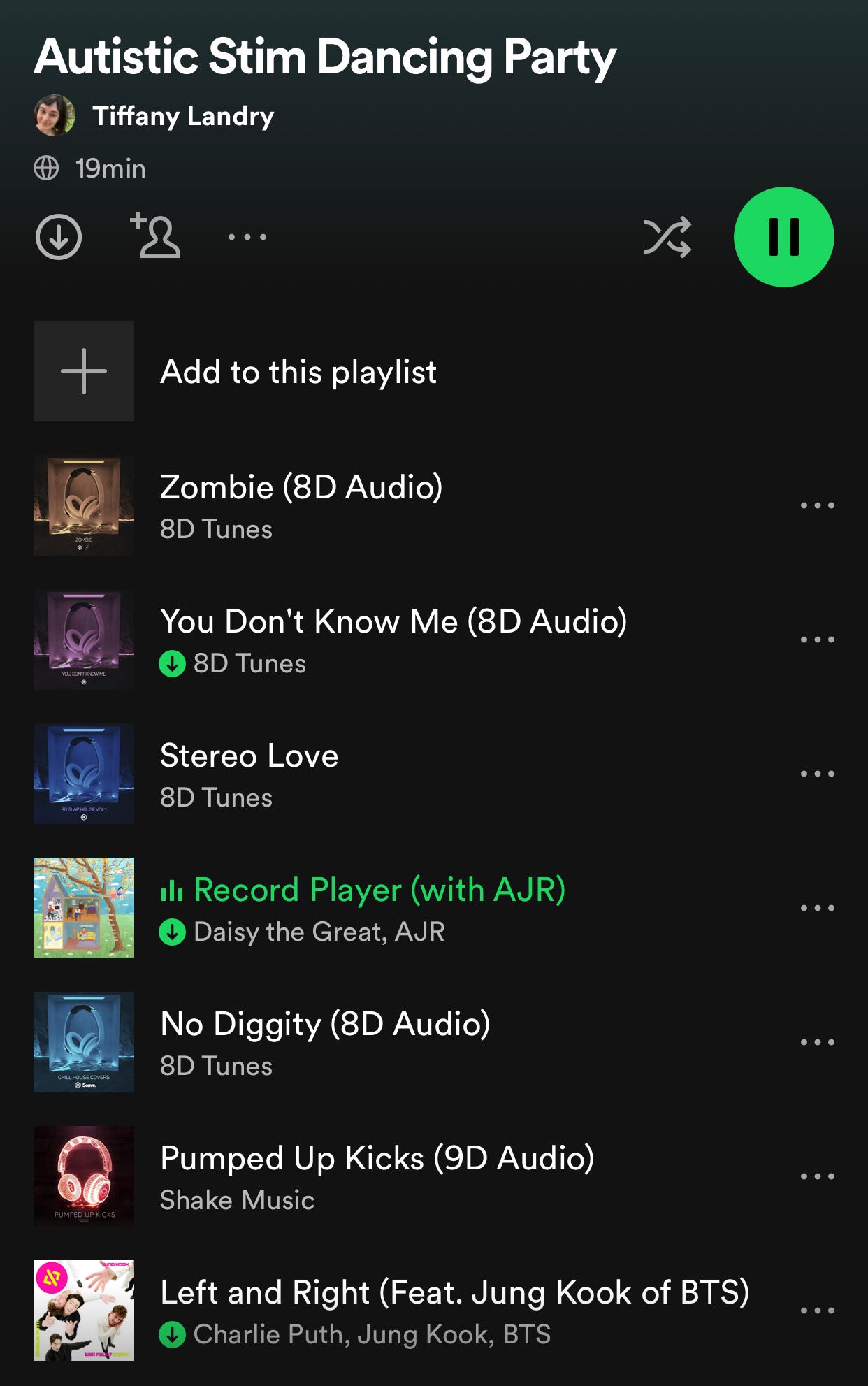Open the playlist's more options menu
The image size is (868, 1386).
coord(247,237)
